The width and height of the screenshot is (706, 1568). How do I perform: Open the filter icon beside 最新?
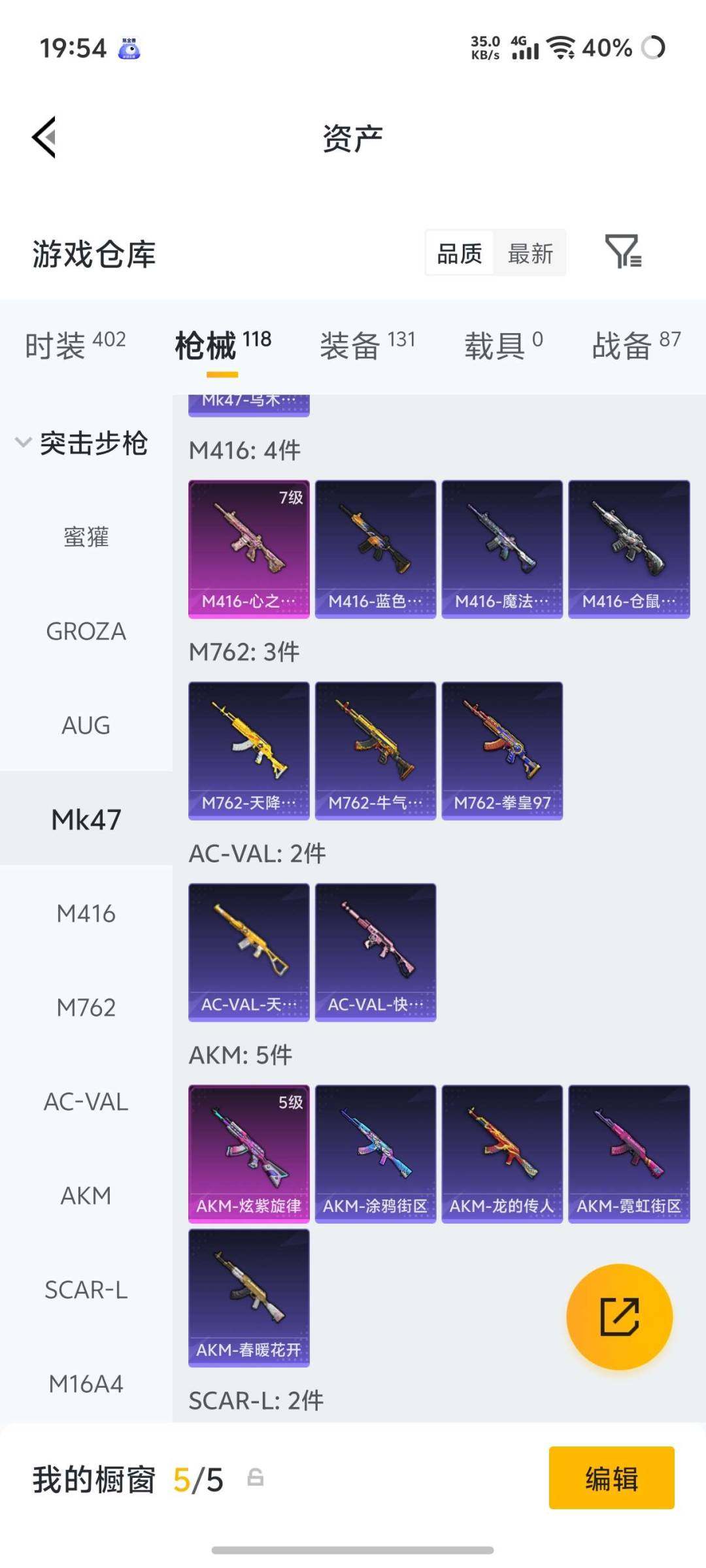pos(623,252)
